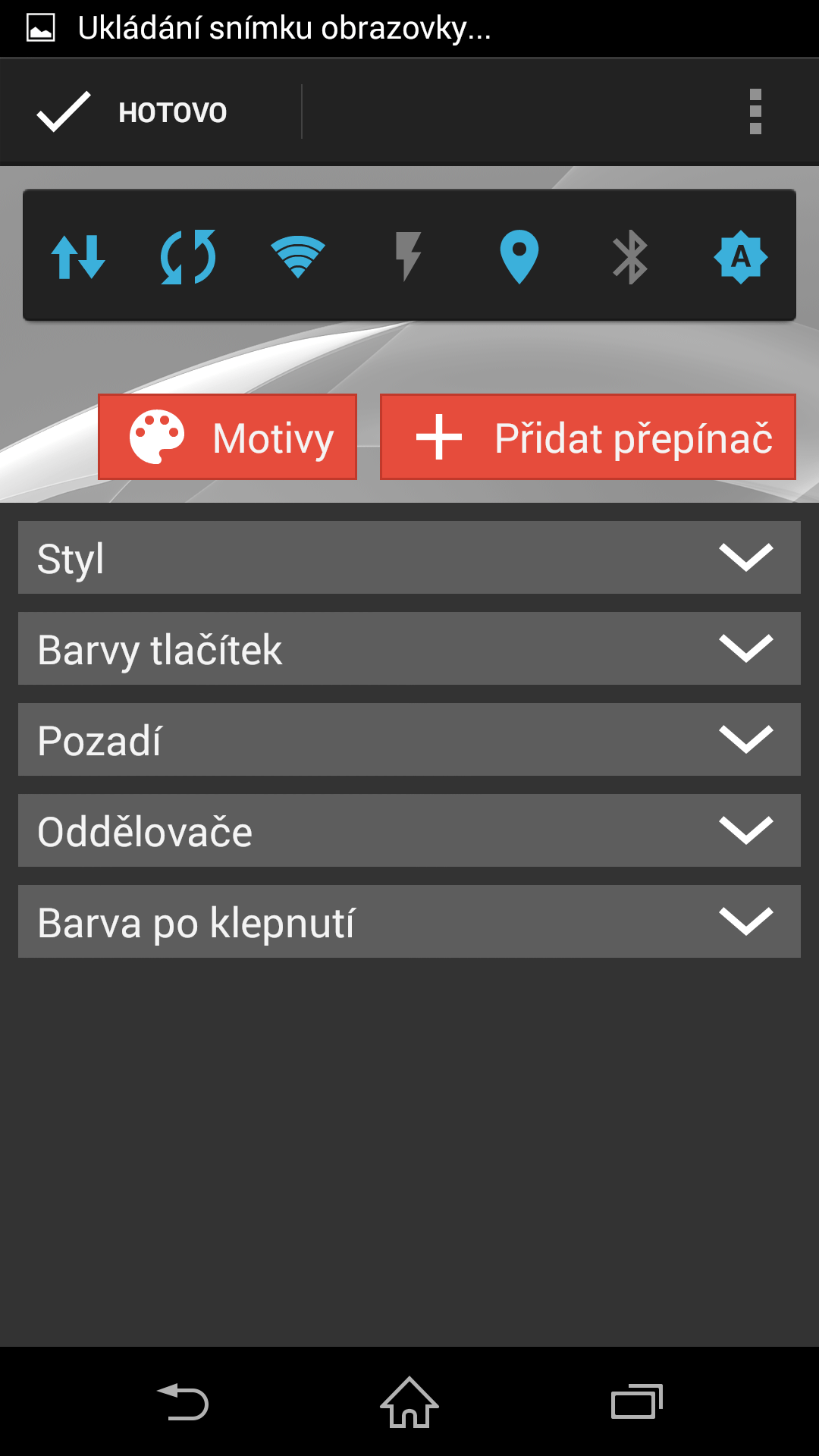The image size is (819, 1456).
Task: Expand the Pozadí section
Action: (409, 739)
